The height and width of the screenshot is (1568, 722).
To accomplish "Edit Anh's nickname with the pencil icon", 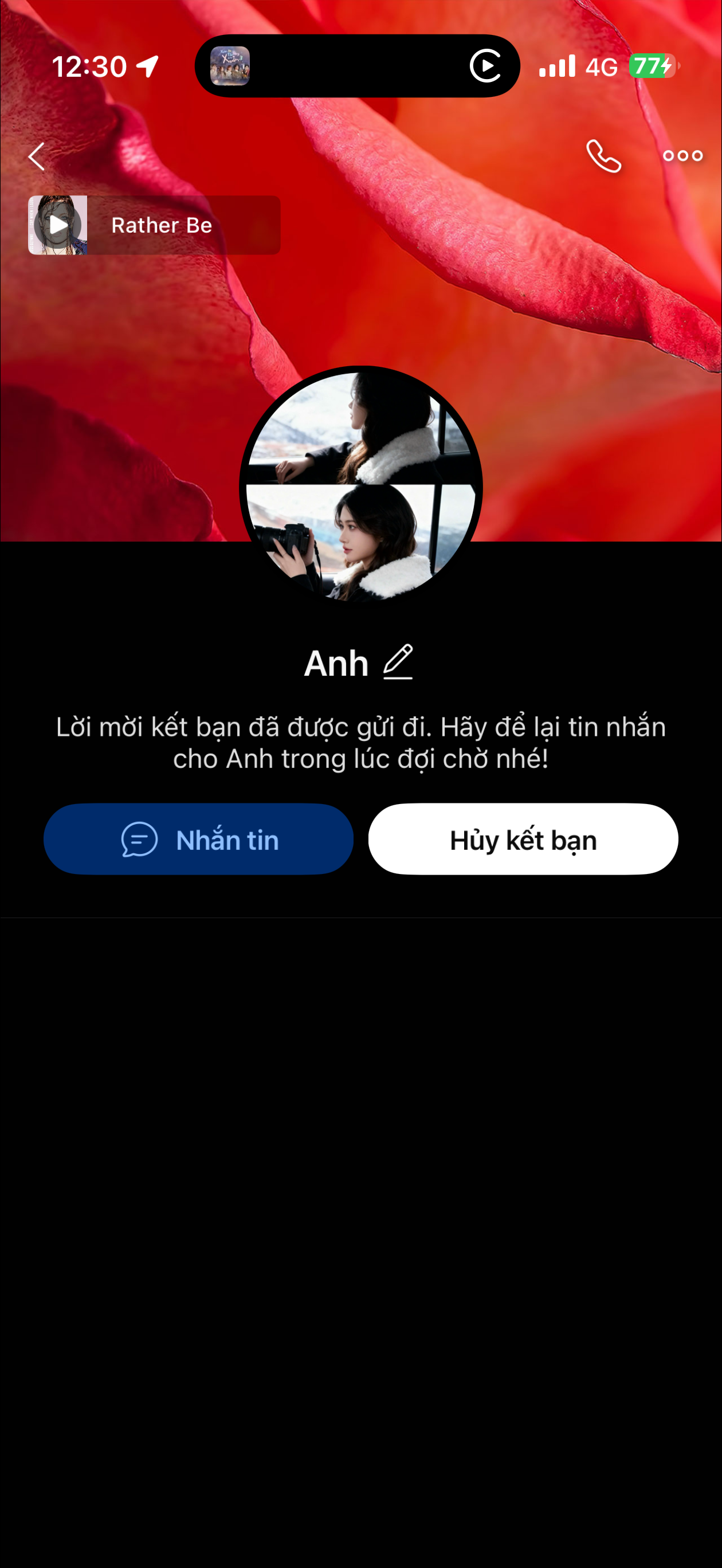I will pyautogui.click(x=398, y=663).
